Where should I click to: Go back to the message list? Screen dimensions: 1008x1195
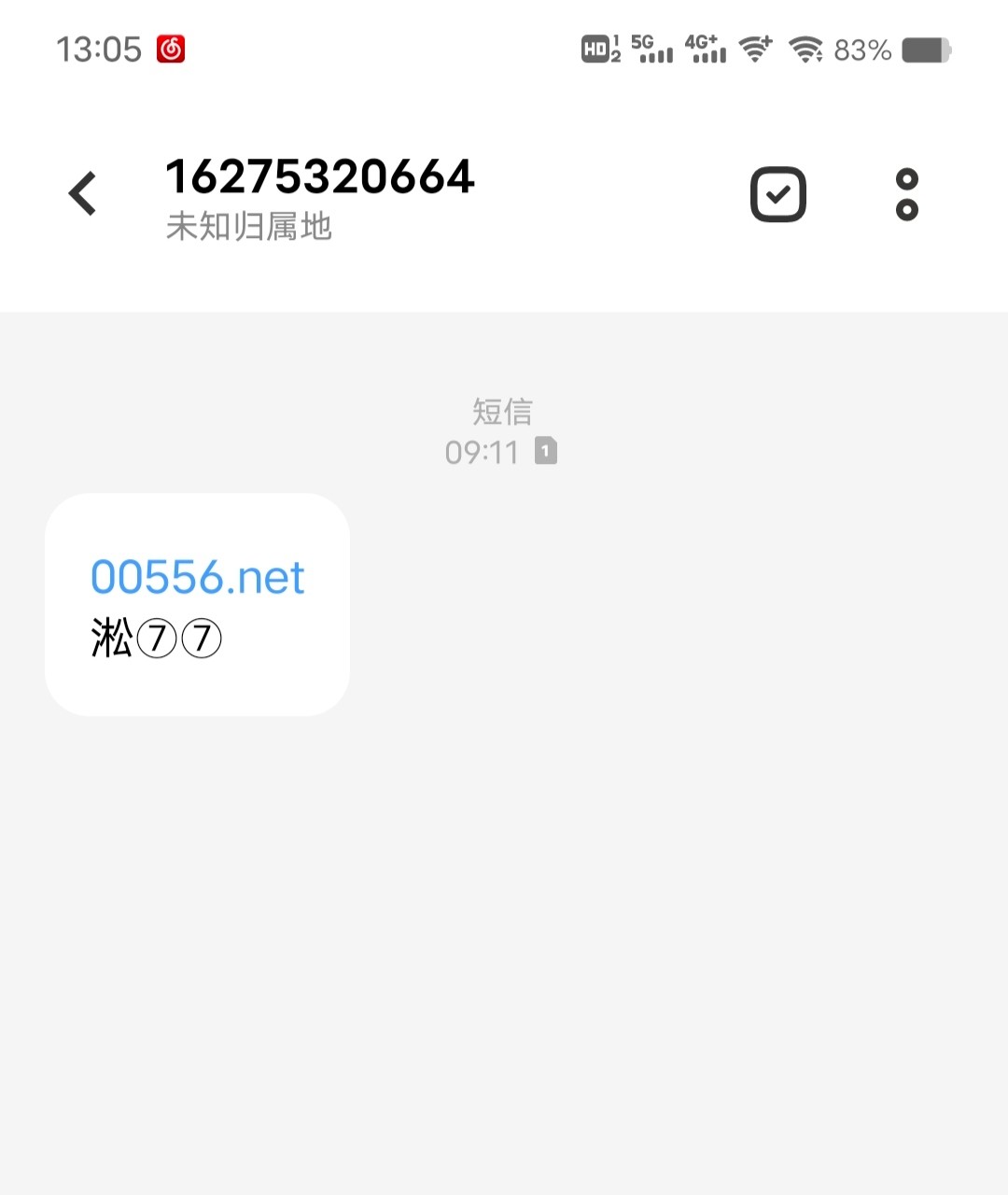point(83,194)
